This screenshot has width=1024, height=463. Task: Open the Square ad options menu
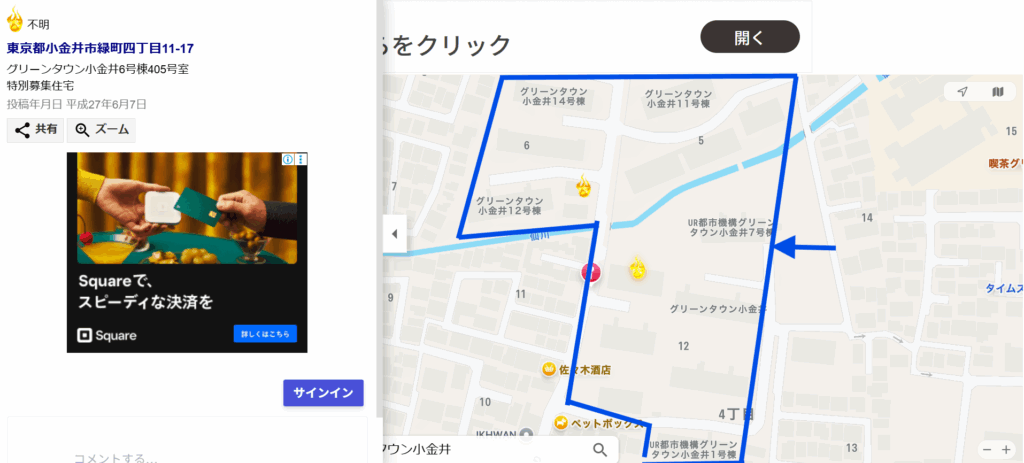301,159
